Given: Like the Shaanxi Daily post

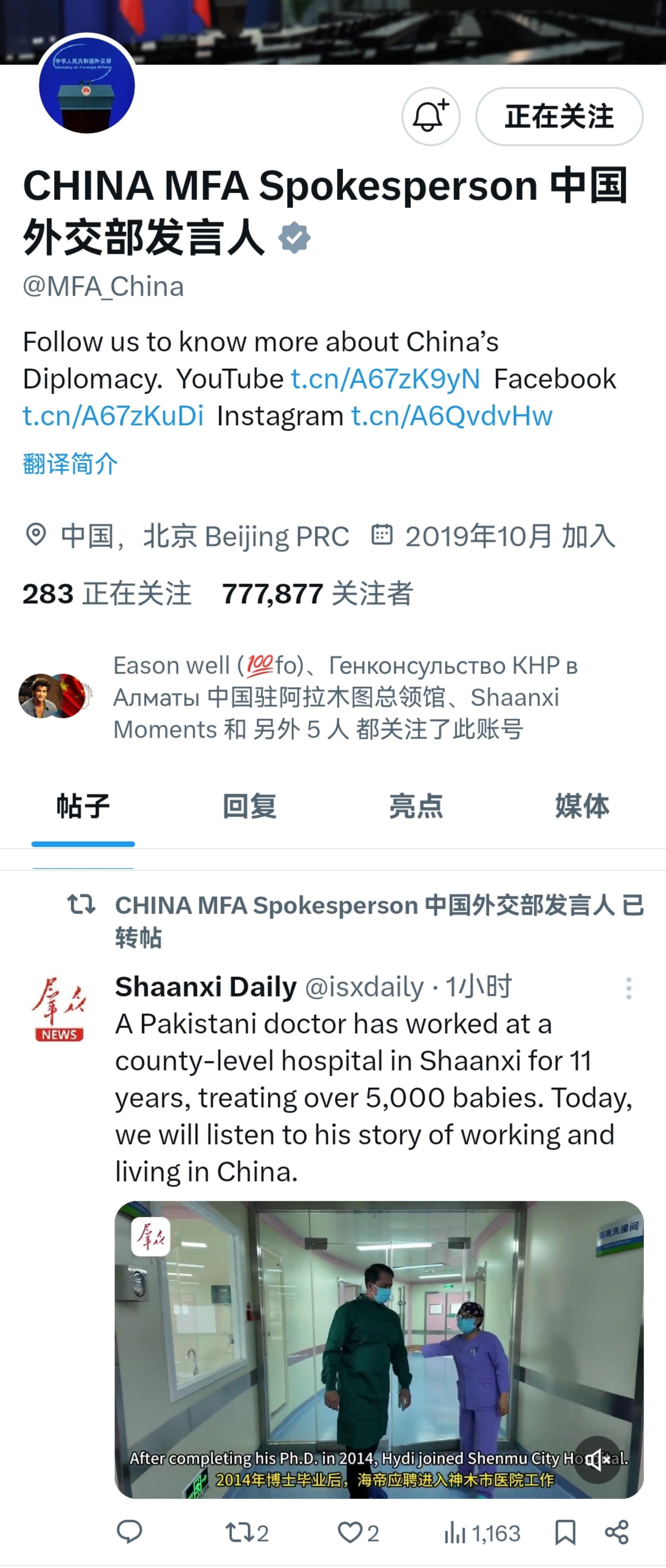Looking at the screenshot, I should point(358,1532).
